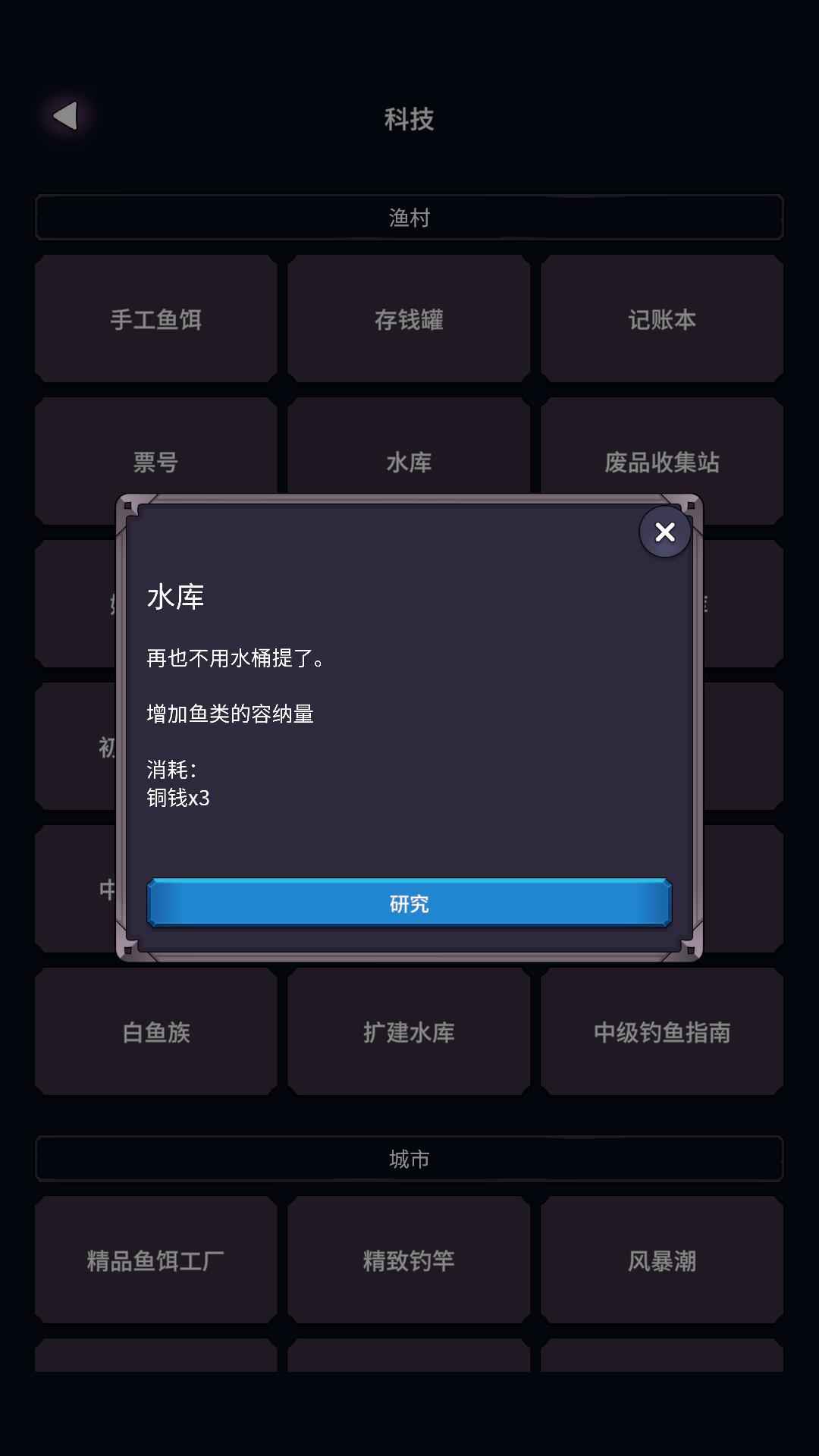Viewport: 819px width, 1456px height.
Task: Tap the back arrow at top left
Action: click(64, 117)
